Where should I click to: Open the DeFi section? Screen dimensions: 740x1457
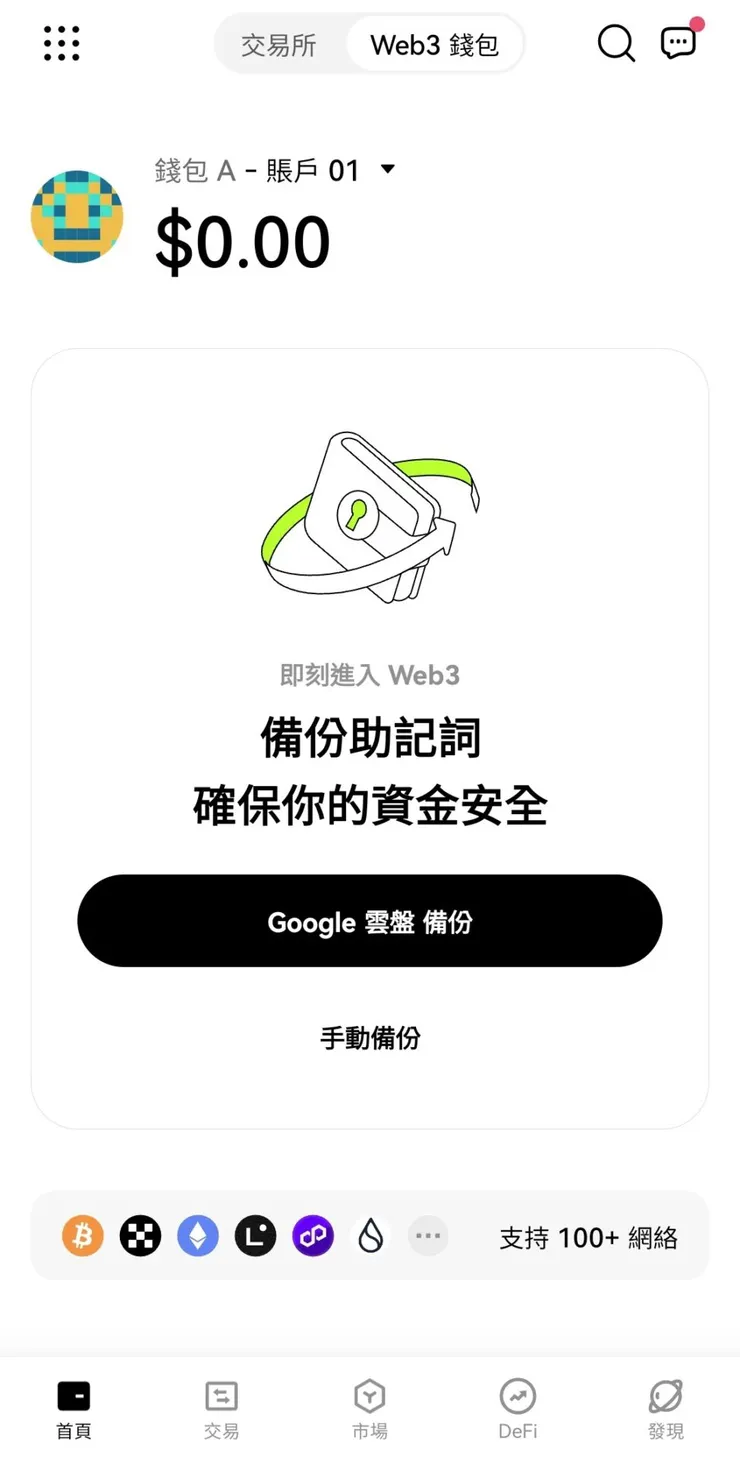click(x=517, y=1407)
